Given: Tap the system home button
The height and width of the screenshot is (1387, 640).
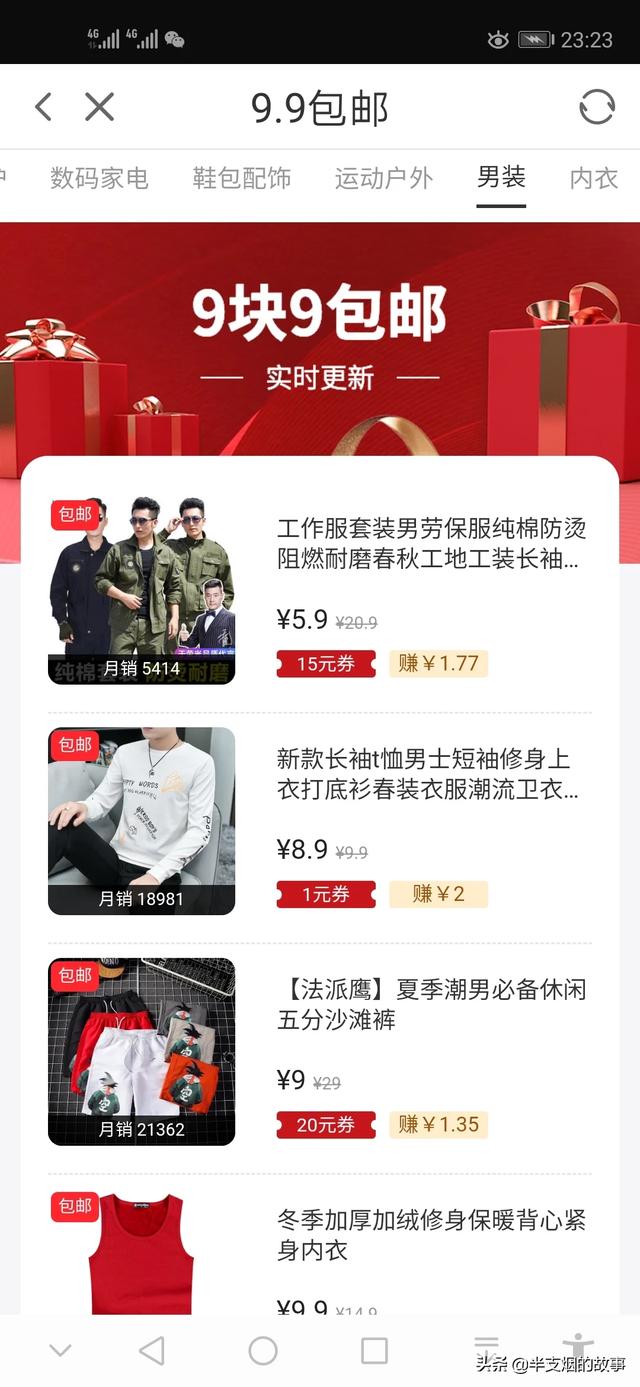Looking at the screenshot, I should [x=263, y=1351].
